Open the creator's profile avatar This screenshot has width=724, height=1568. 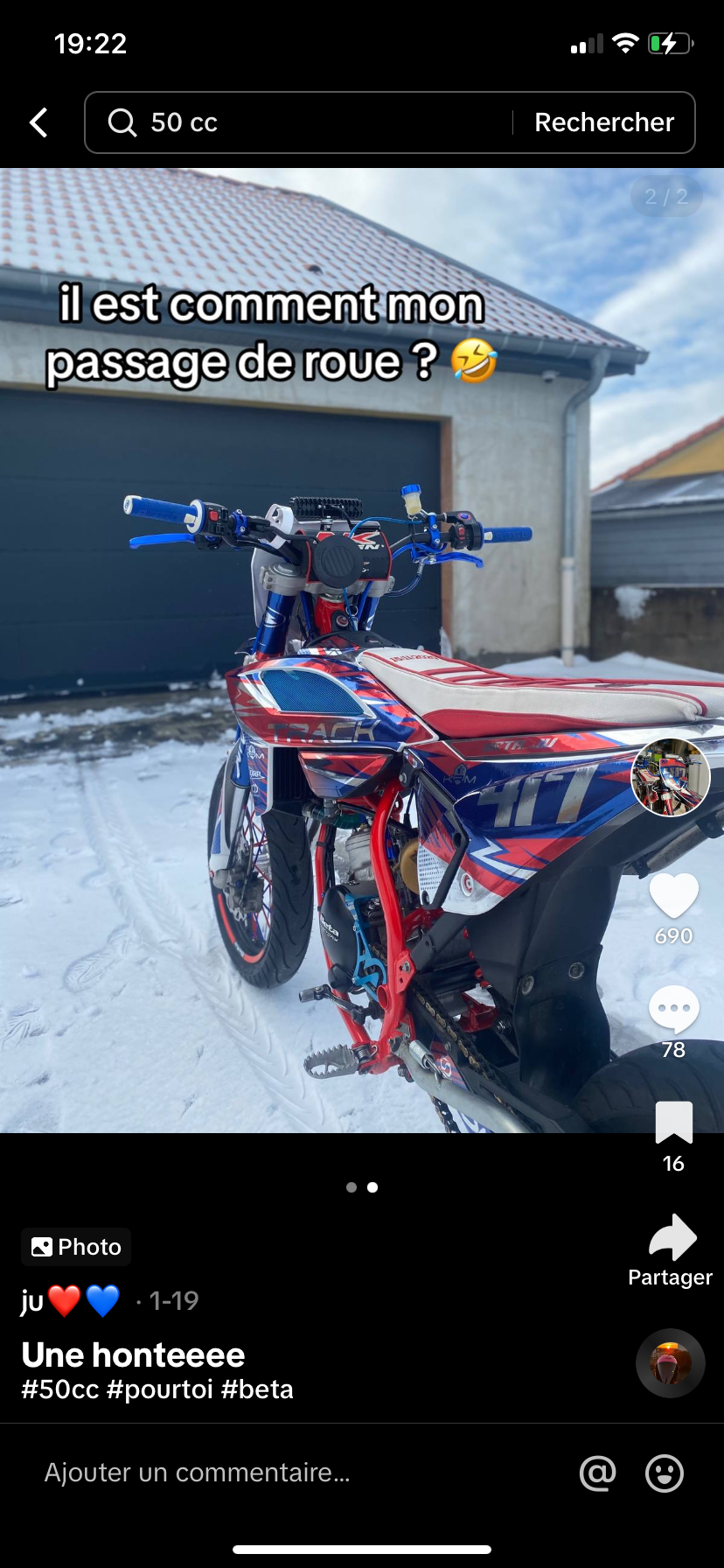coord(671,777)
